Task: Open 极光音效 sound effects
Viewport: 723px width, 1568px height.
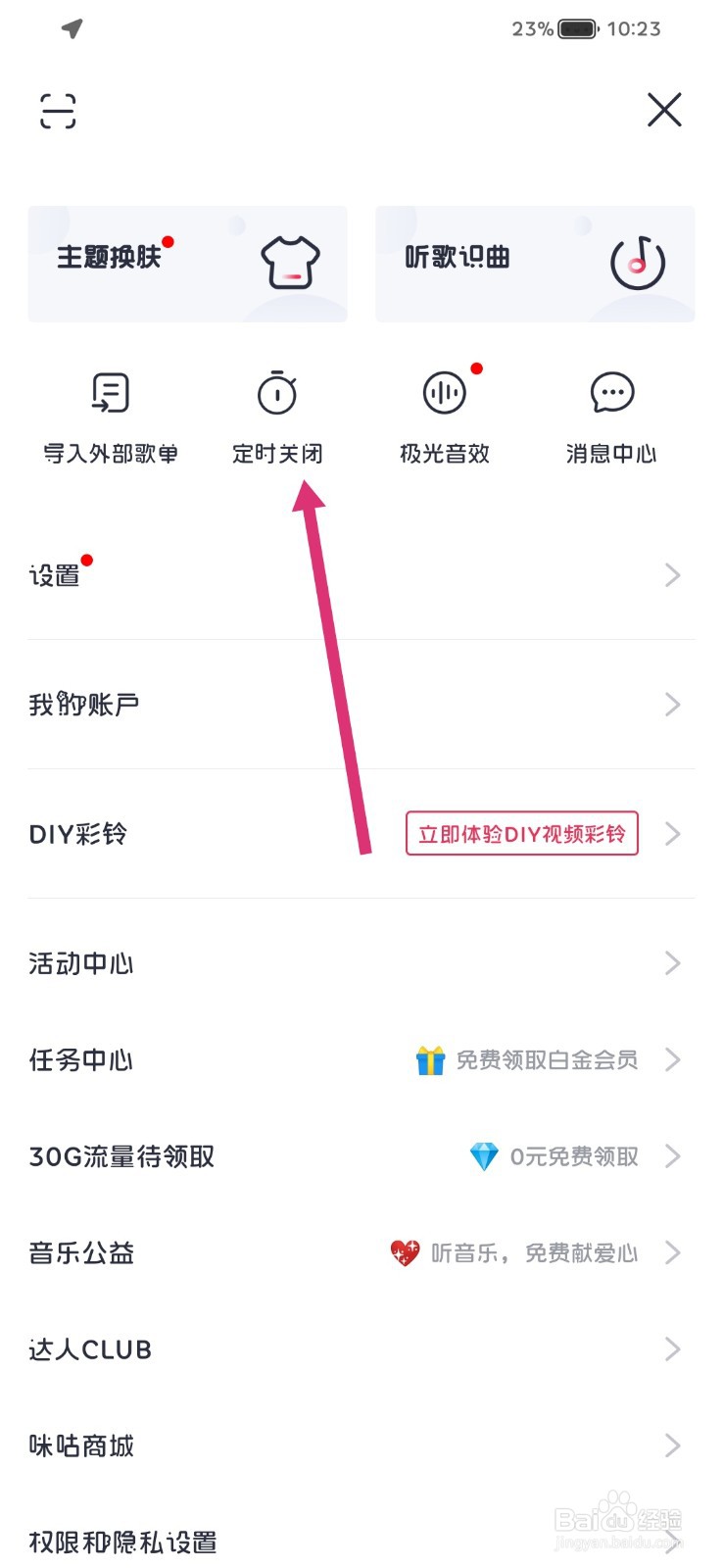Action: point(443,393)
